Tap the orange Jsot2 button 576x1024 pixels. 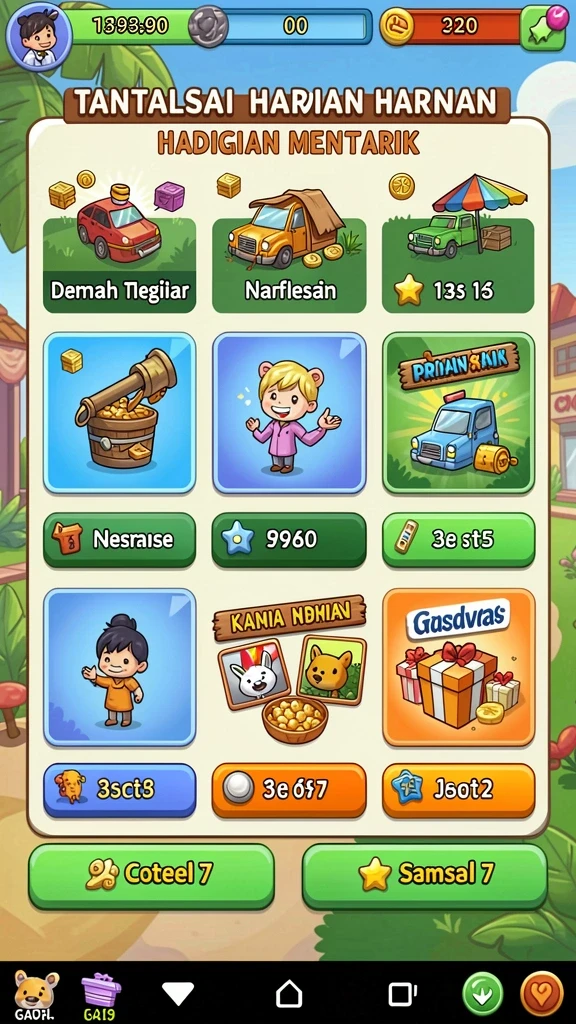click(458, 790)
